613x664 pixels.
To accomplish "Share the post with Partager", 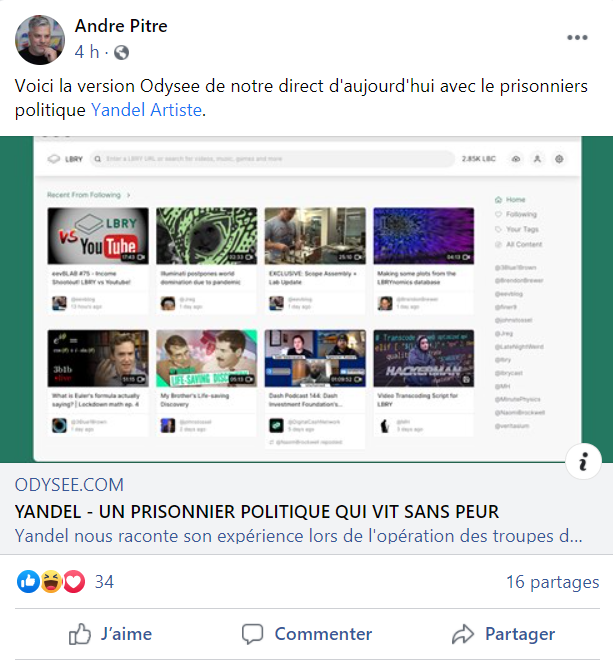I will pyautogui.click(x=503, y=634).
